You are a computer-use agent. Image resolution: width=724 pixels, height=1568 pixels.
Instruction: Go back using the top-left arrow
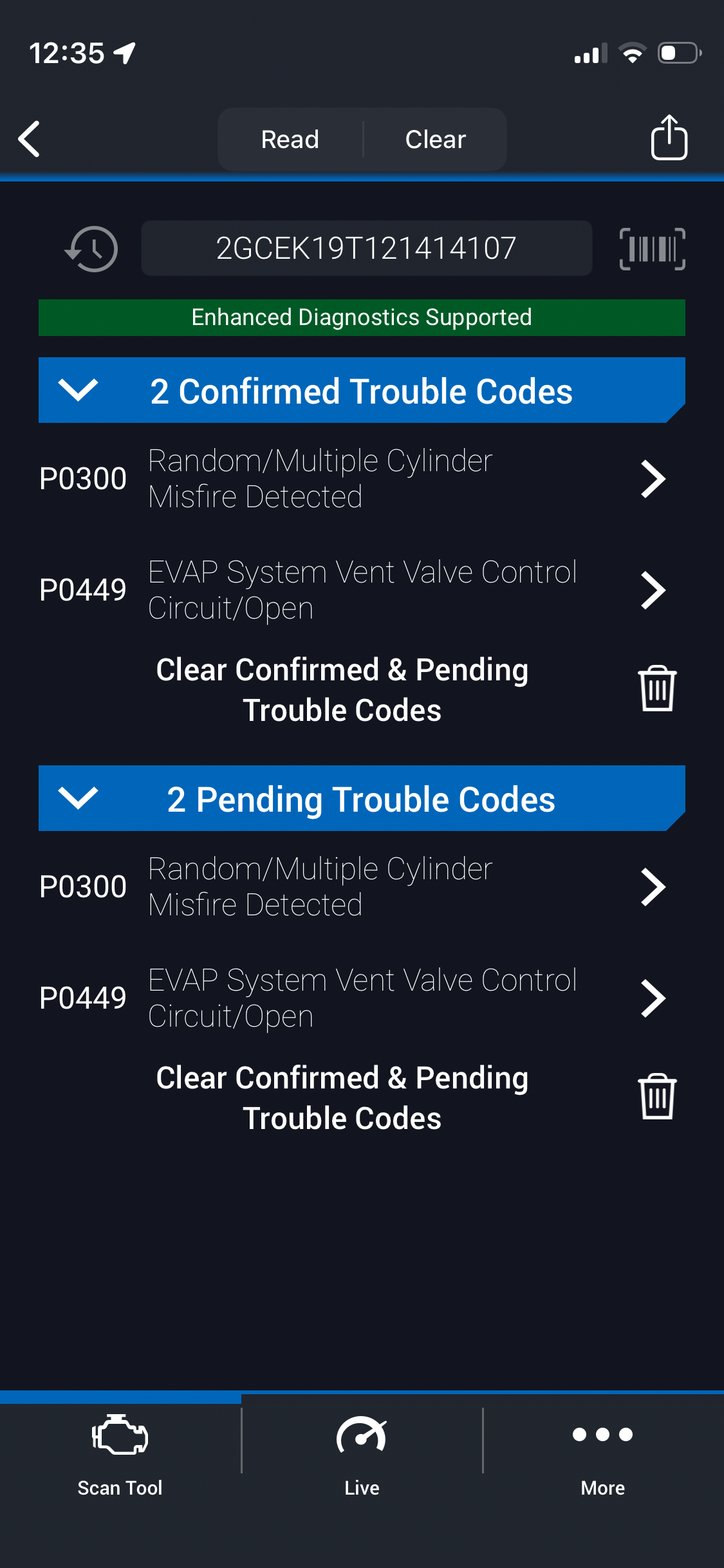pos(30,139)
